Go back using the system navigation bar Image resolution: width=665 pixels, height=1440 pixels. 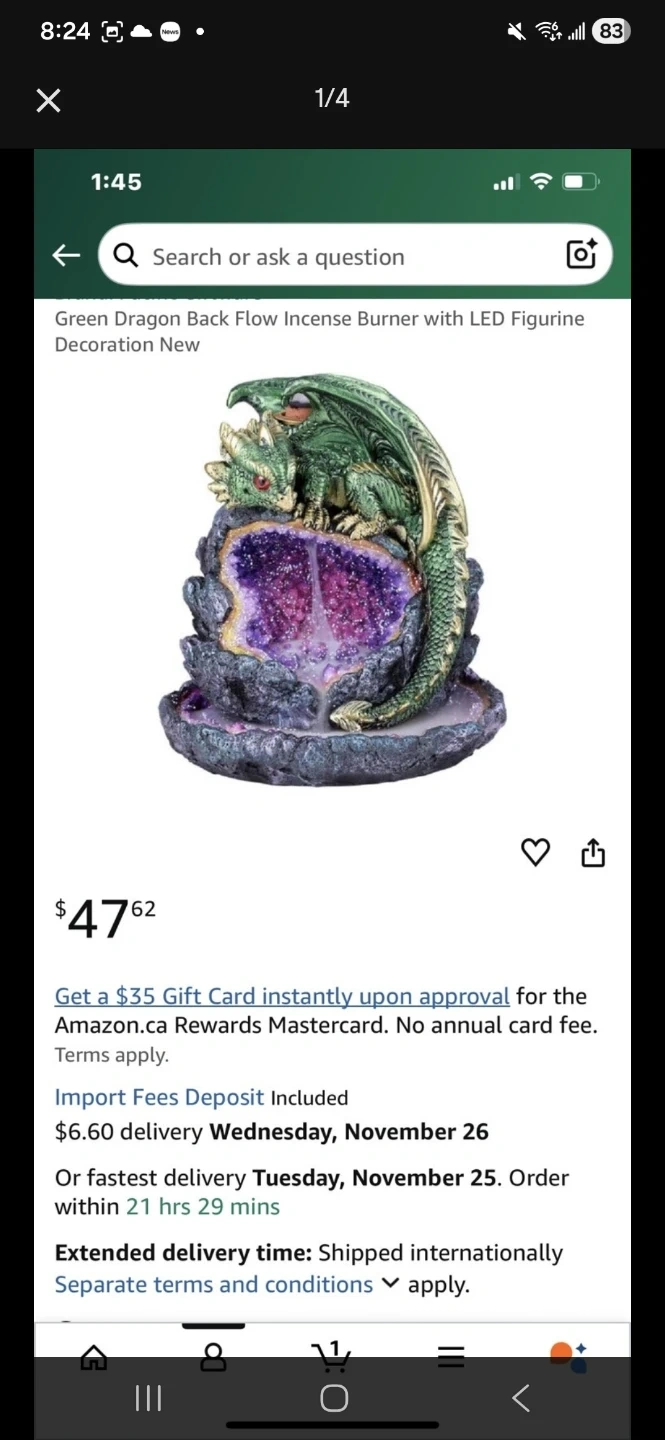(520, 1398)
